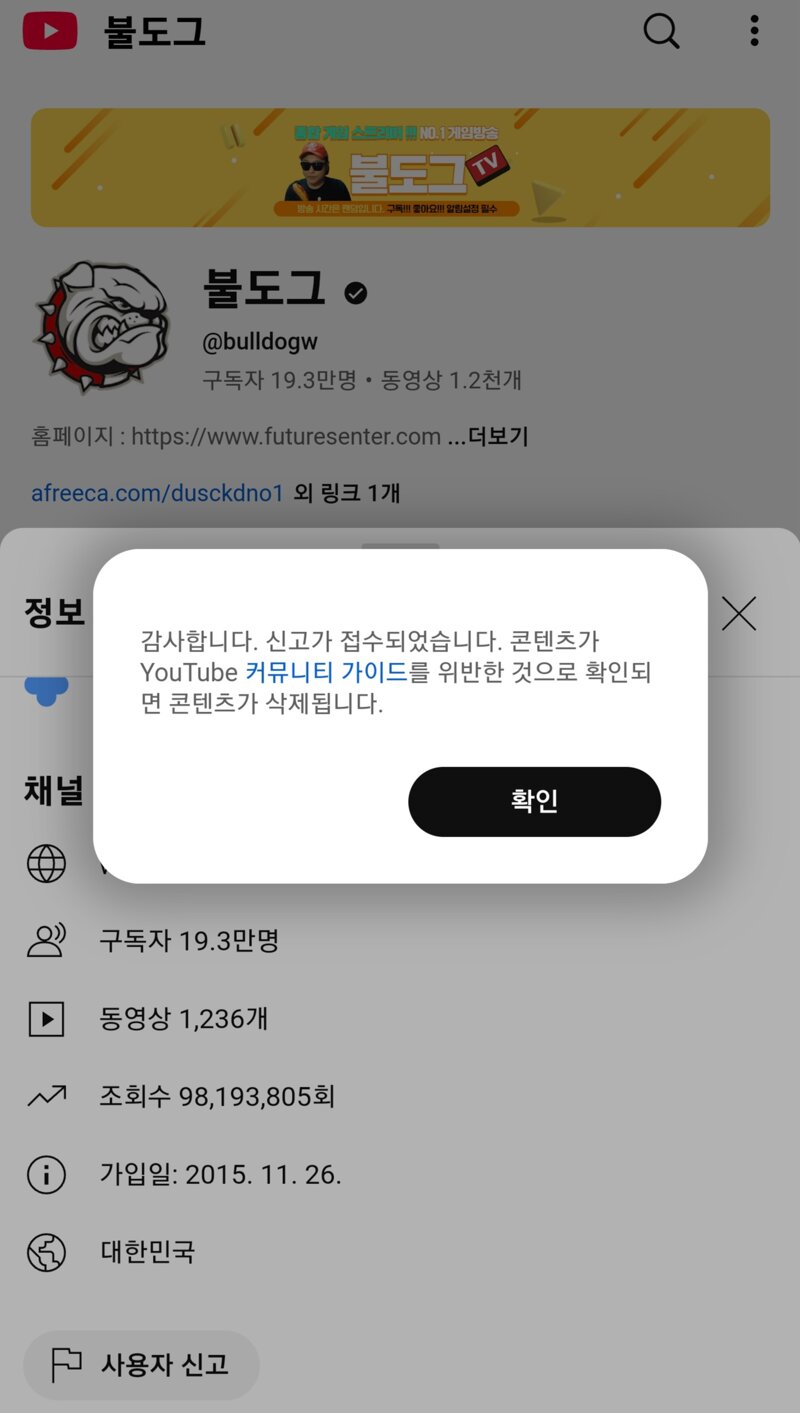
Task: Open the afreeca.com/dusckdno1 link
Action: (x=157, y=493)
